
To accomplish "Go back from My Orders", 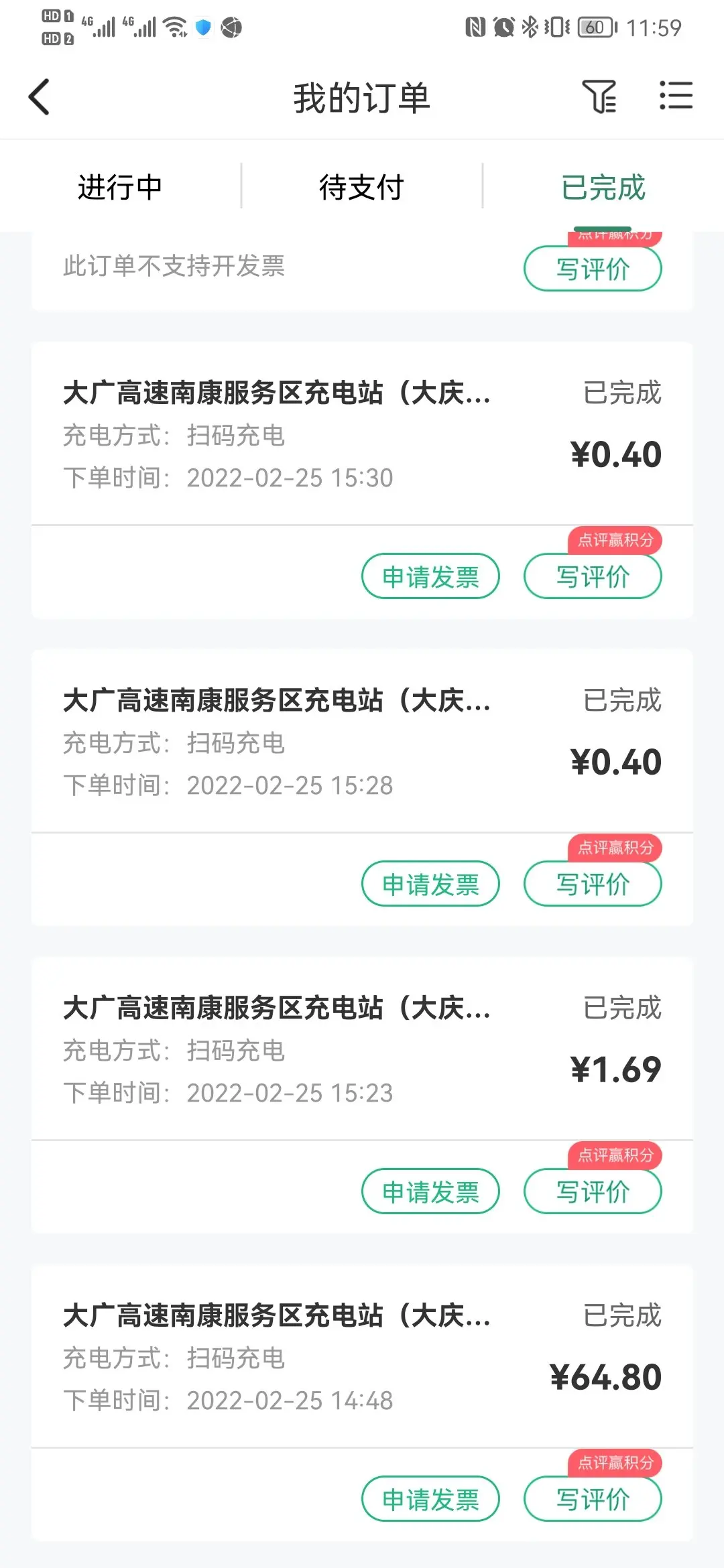I will pyautogui.click(x=40, y=97).
